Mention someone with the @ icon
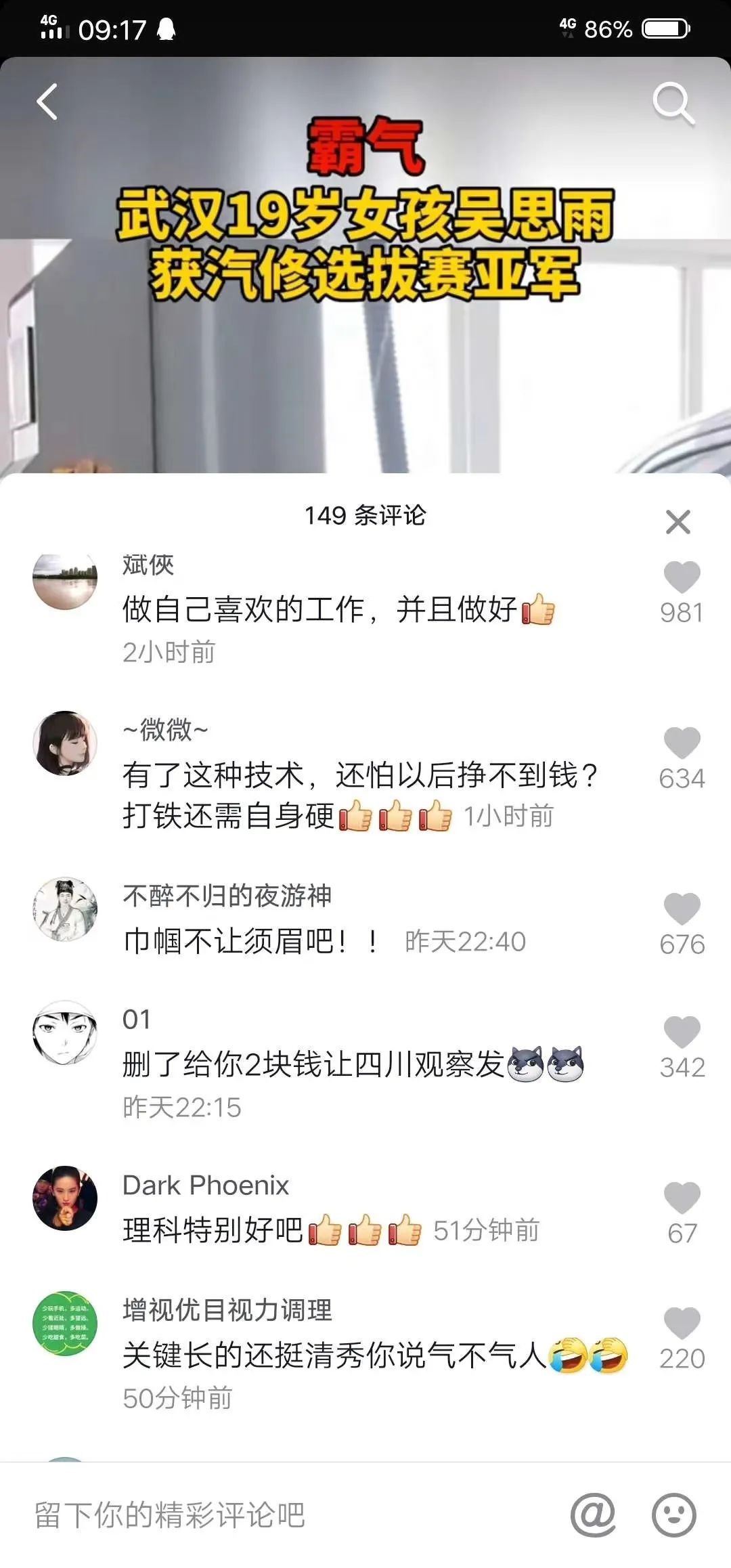This screenshot has height=1568, width=731. tap(593, 1515)
